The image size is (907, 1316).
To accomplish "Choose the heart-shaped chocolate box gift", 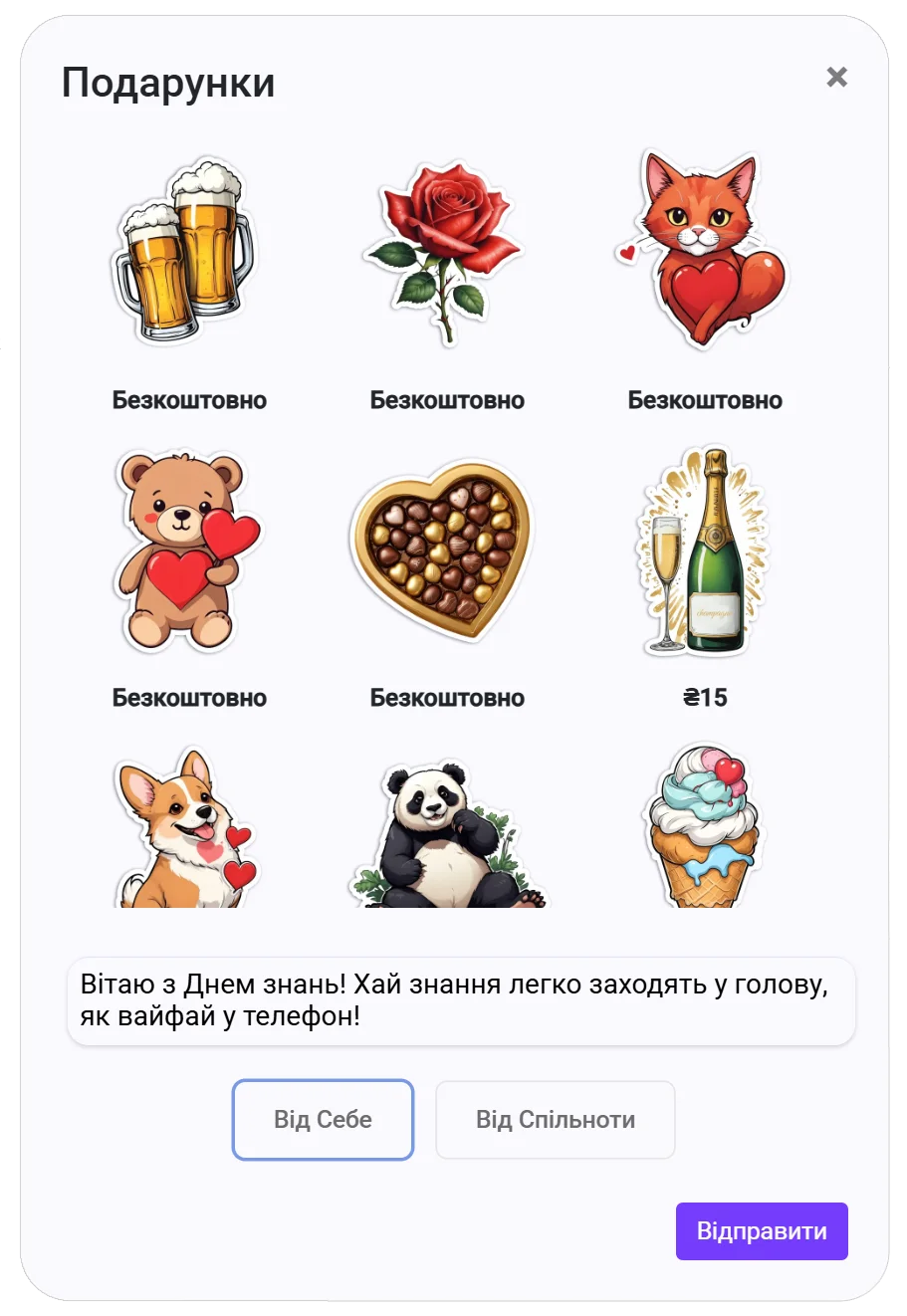I will point(444,549).
